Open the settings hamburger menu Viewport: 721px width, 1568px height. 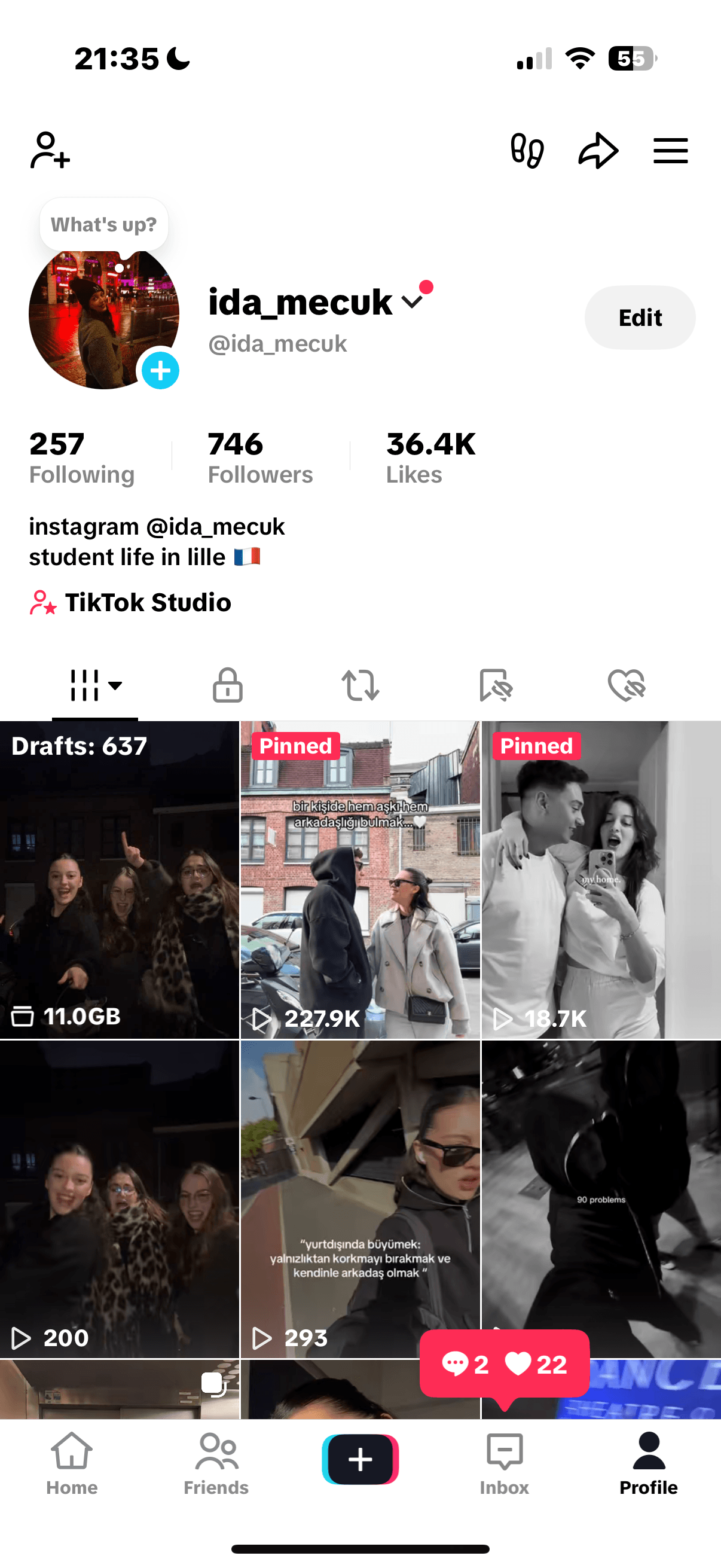[x=670, y=150]
